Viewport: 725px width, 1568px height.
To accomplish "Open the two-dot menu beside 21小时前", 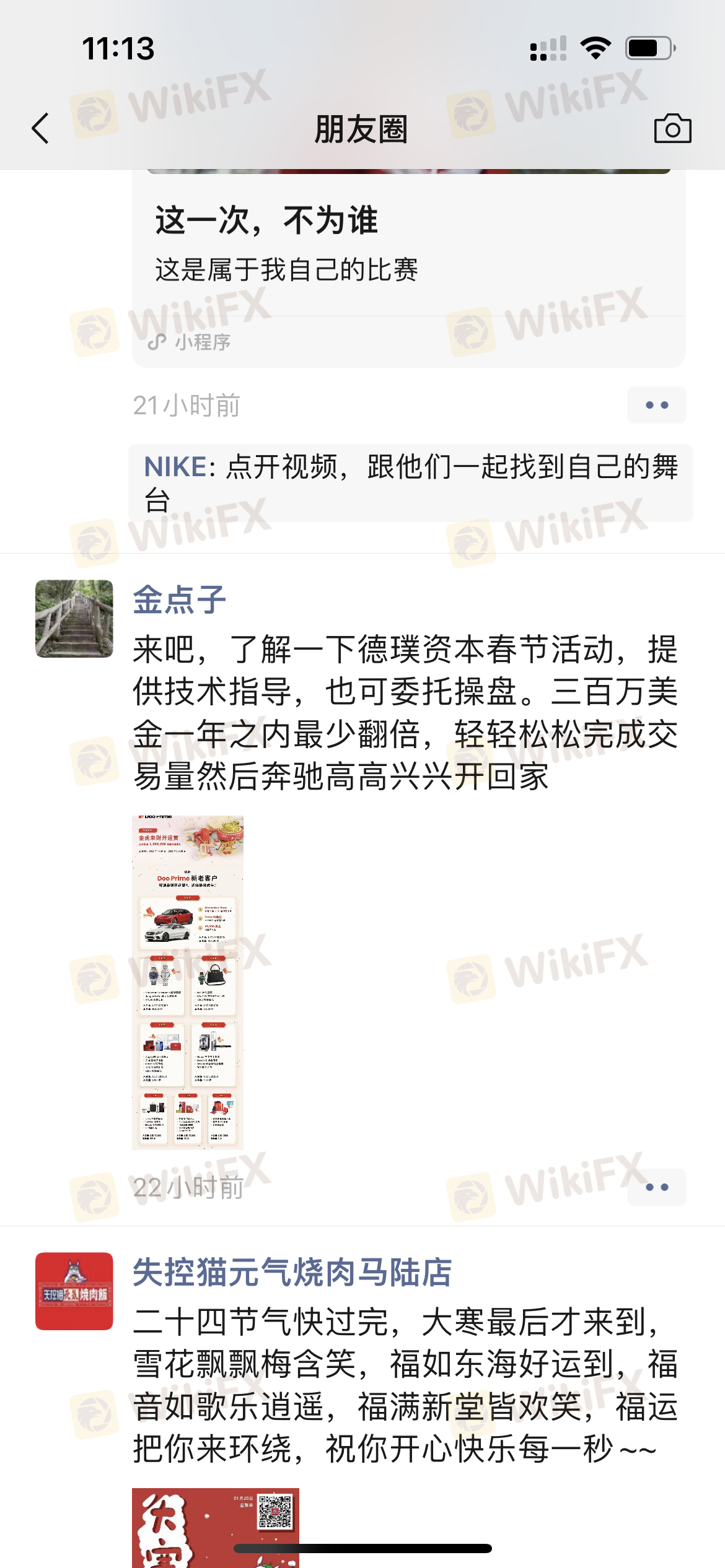I will click(656, 405).
